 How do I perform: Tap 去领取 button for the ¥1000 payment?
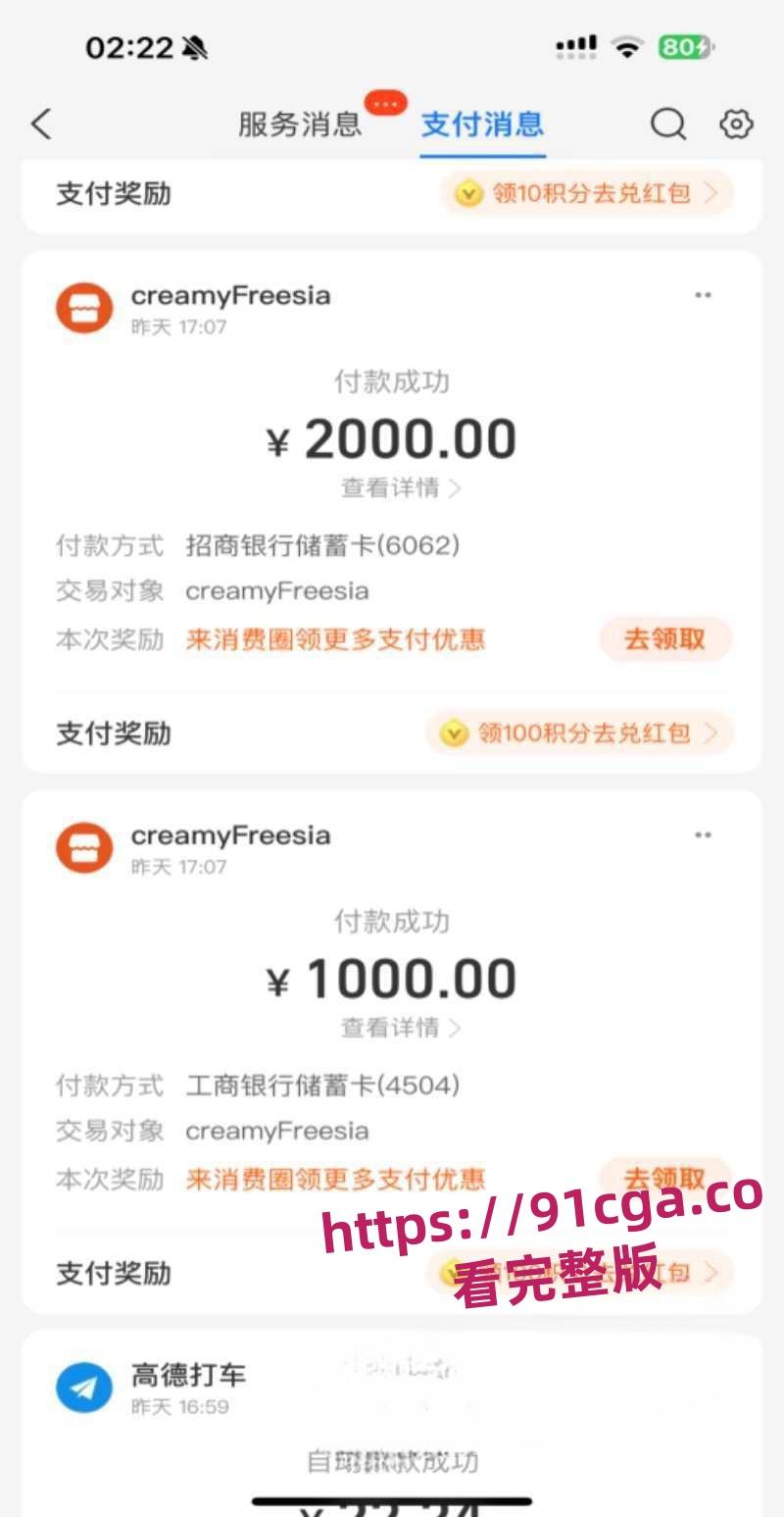tap(664, 1179)
